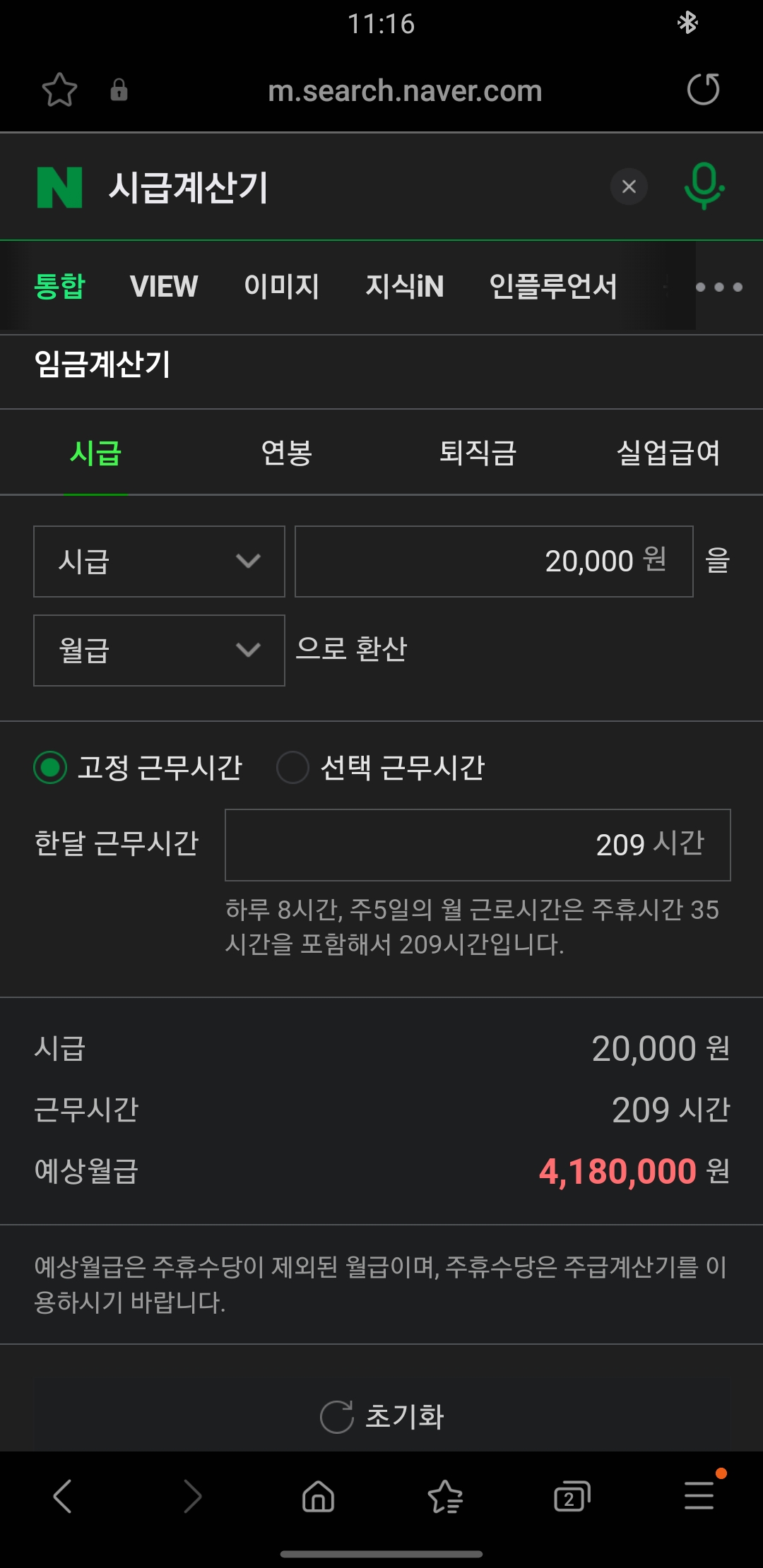Image resolution: width=763 pixels, height=1568 pixels.
Task: Reload the page with the refresh icon
Action: coord(704,90)
